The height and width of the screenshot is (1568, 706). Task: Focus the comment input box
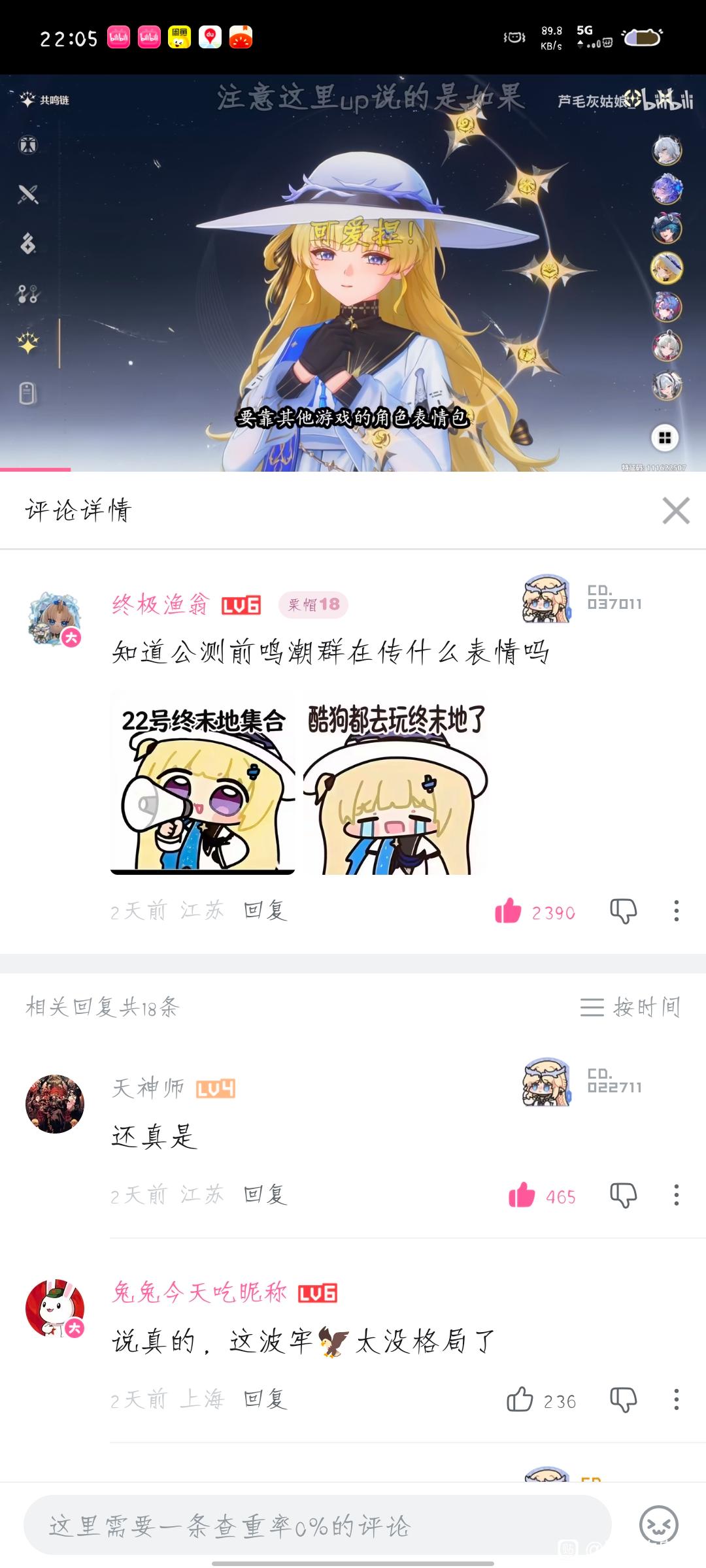tap(317, 1526)
